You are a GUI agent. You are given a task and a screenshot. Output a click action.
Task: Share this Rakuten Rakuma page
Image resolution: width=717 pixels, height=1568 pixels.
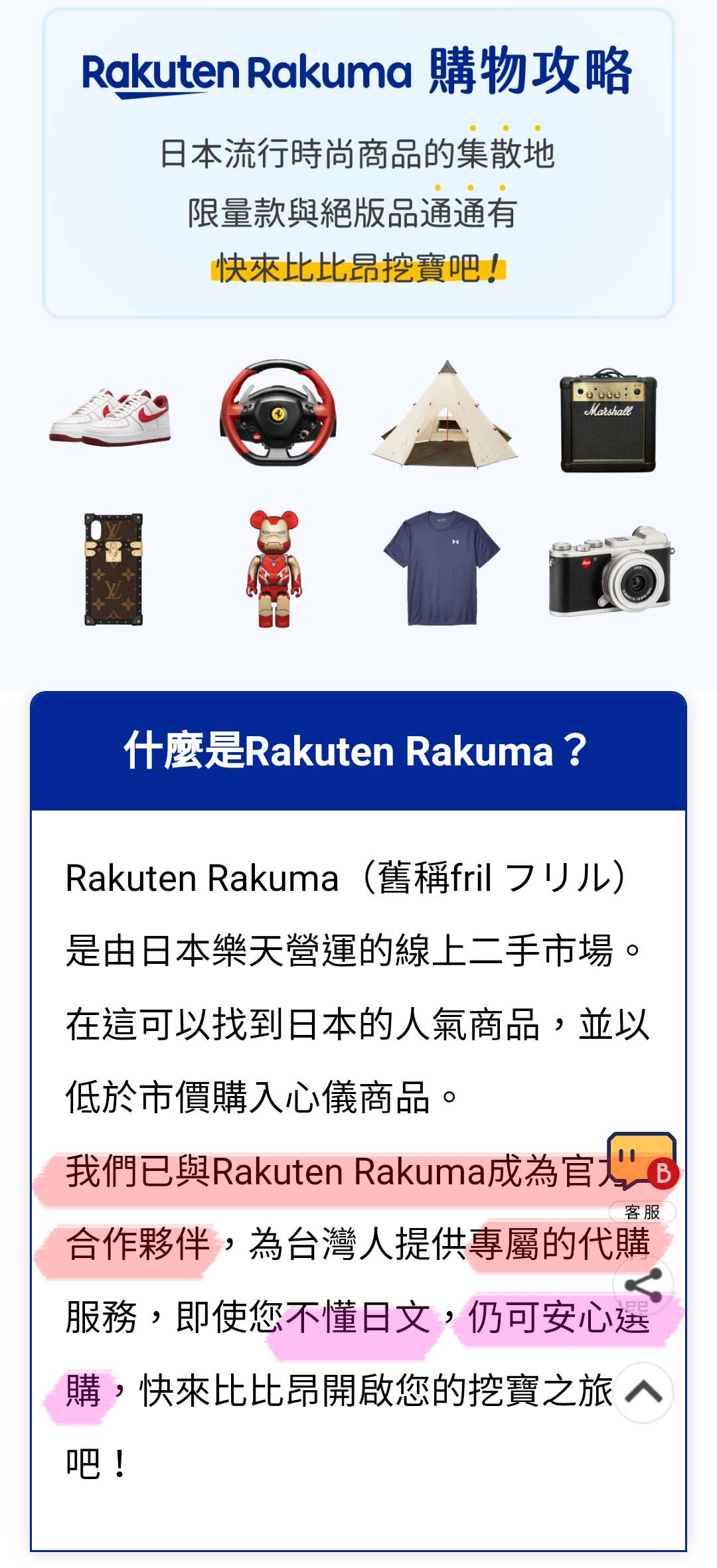(x=643, y=1285)
